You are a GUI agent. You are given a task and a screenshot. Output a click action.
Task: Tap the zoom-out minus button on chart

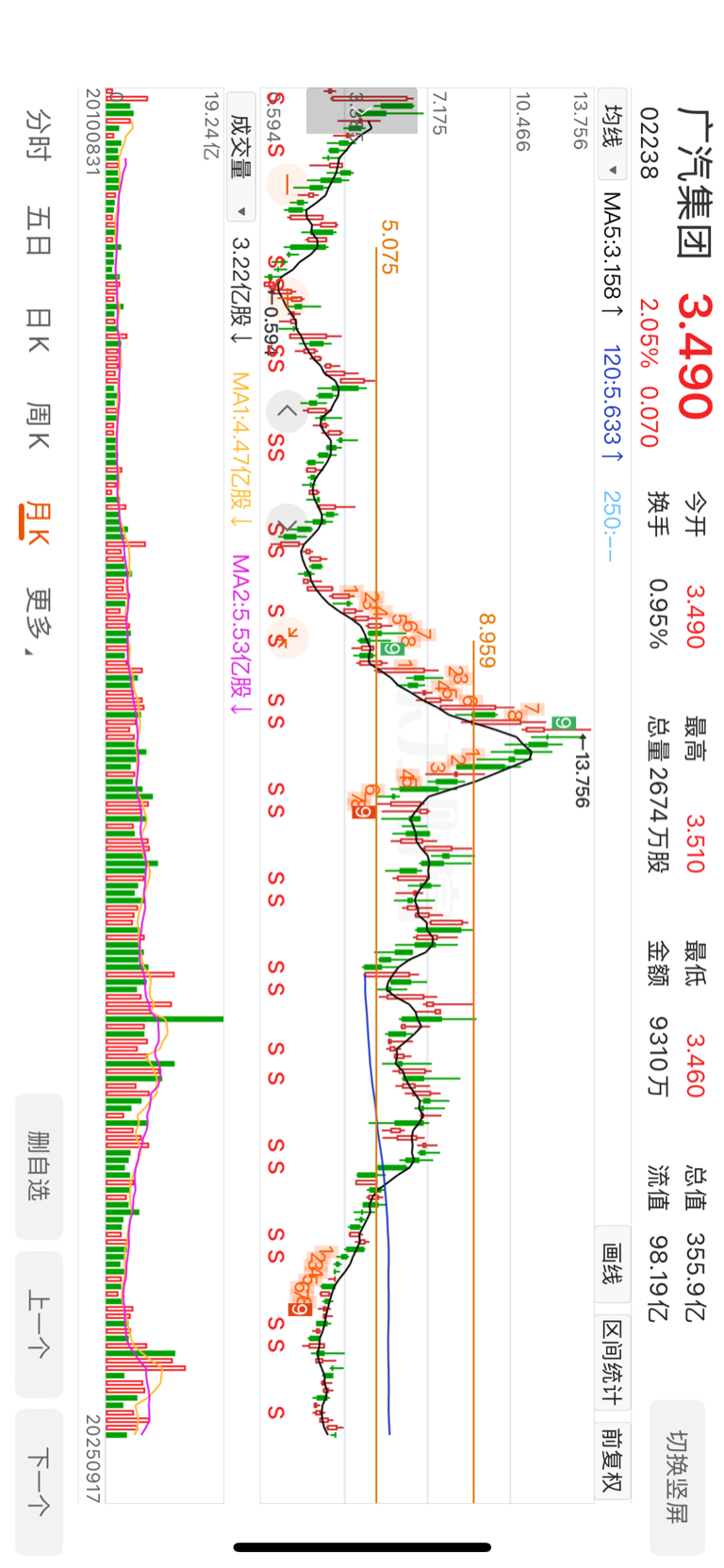pyautogui.click(x=287, y=185)
